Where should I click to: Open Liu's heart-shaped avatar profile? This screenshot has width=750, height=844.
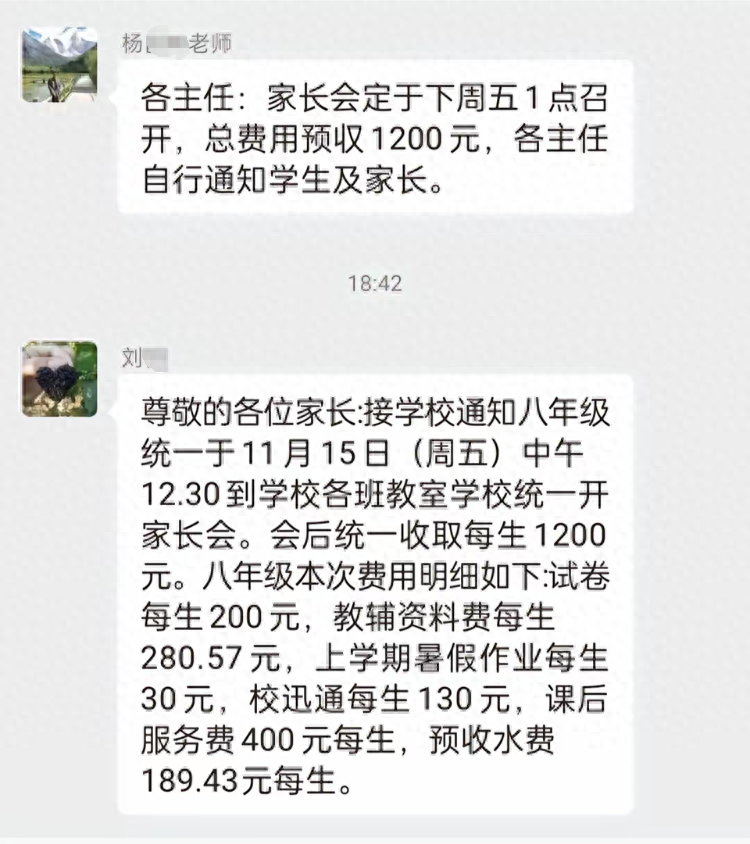tap(59, 379)
